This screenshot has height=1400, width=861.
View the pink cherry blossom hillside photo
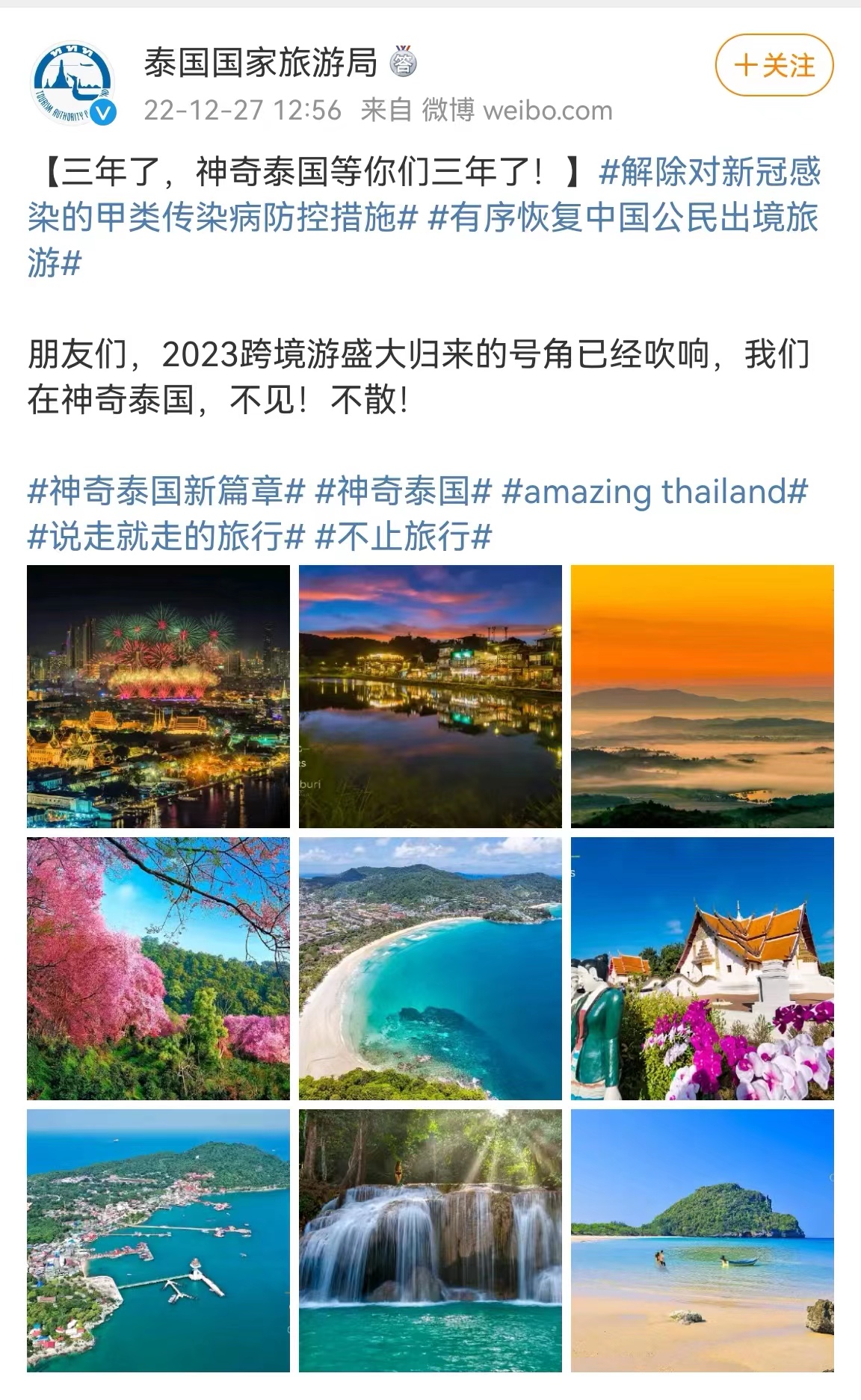pyautogui.click(x=158, y=969)
